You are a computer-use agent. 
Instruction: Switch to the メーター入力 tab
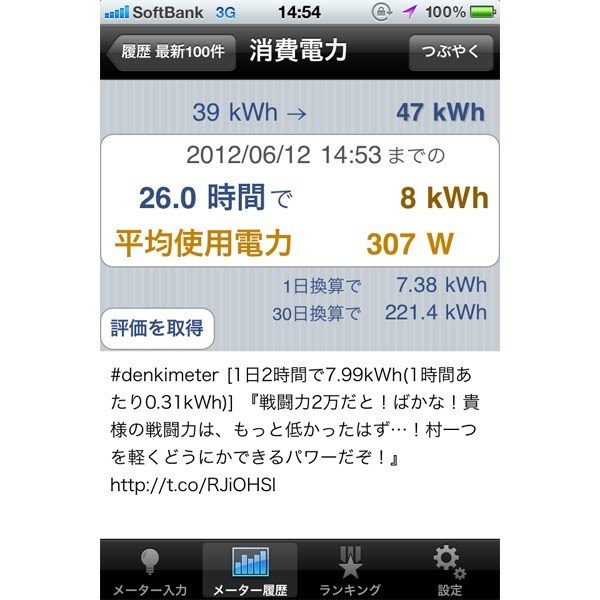150,572
